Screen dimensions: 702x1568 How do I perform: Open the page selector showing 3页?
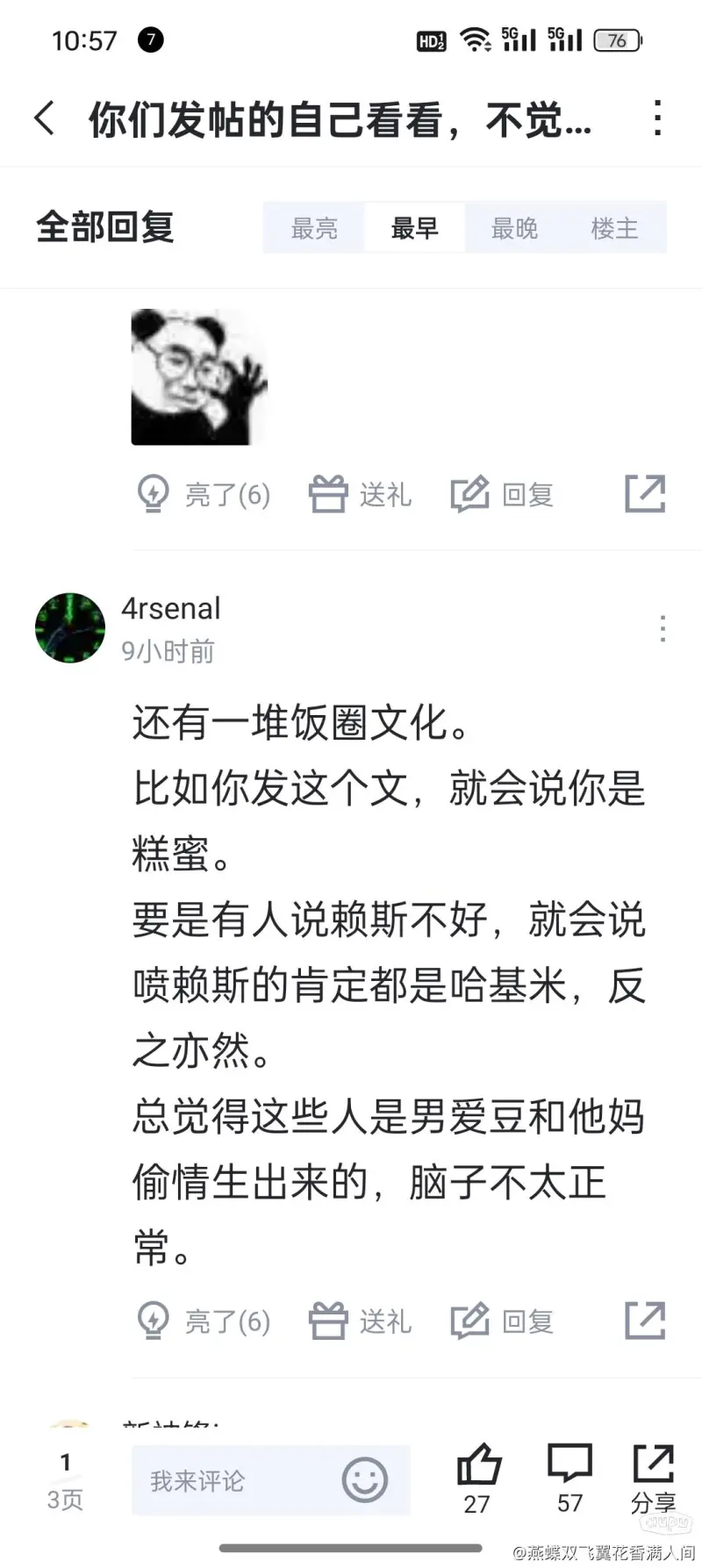coord(65,1481)
